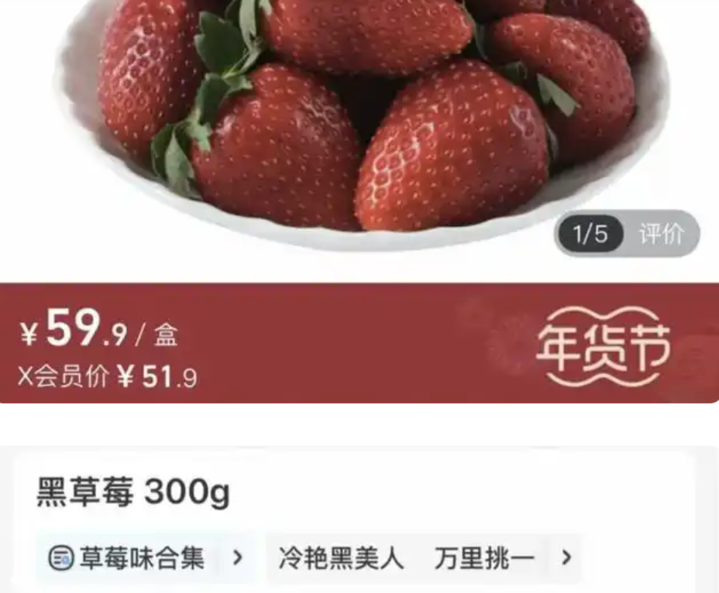Open the 评价 reviews button
This screenshot has height=593, width=719.
[662, 235]
